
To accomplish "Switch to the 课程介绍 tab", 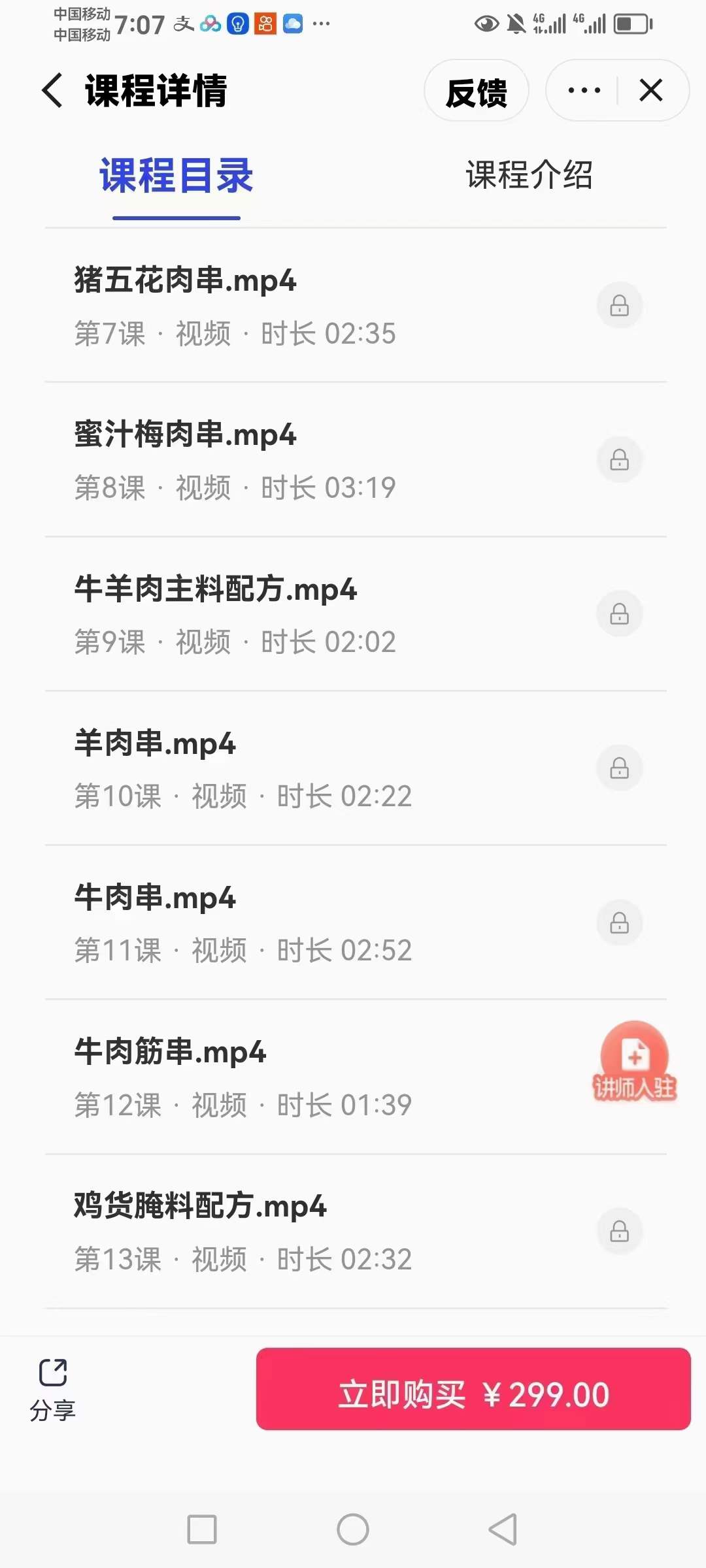I will 529,174.
